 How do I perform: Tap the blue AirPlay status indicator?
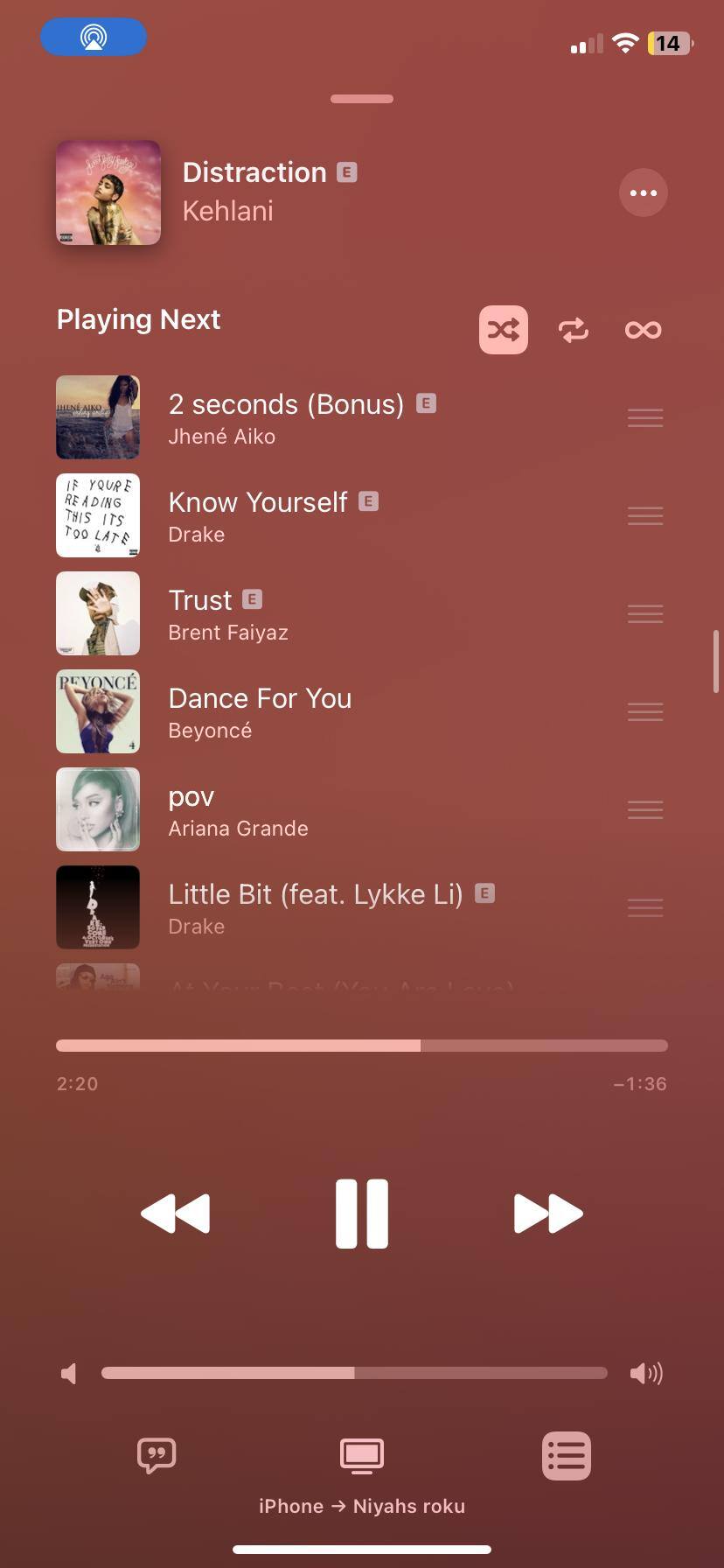pos(94,38)
